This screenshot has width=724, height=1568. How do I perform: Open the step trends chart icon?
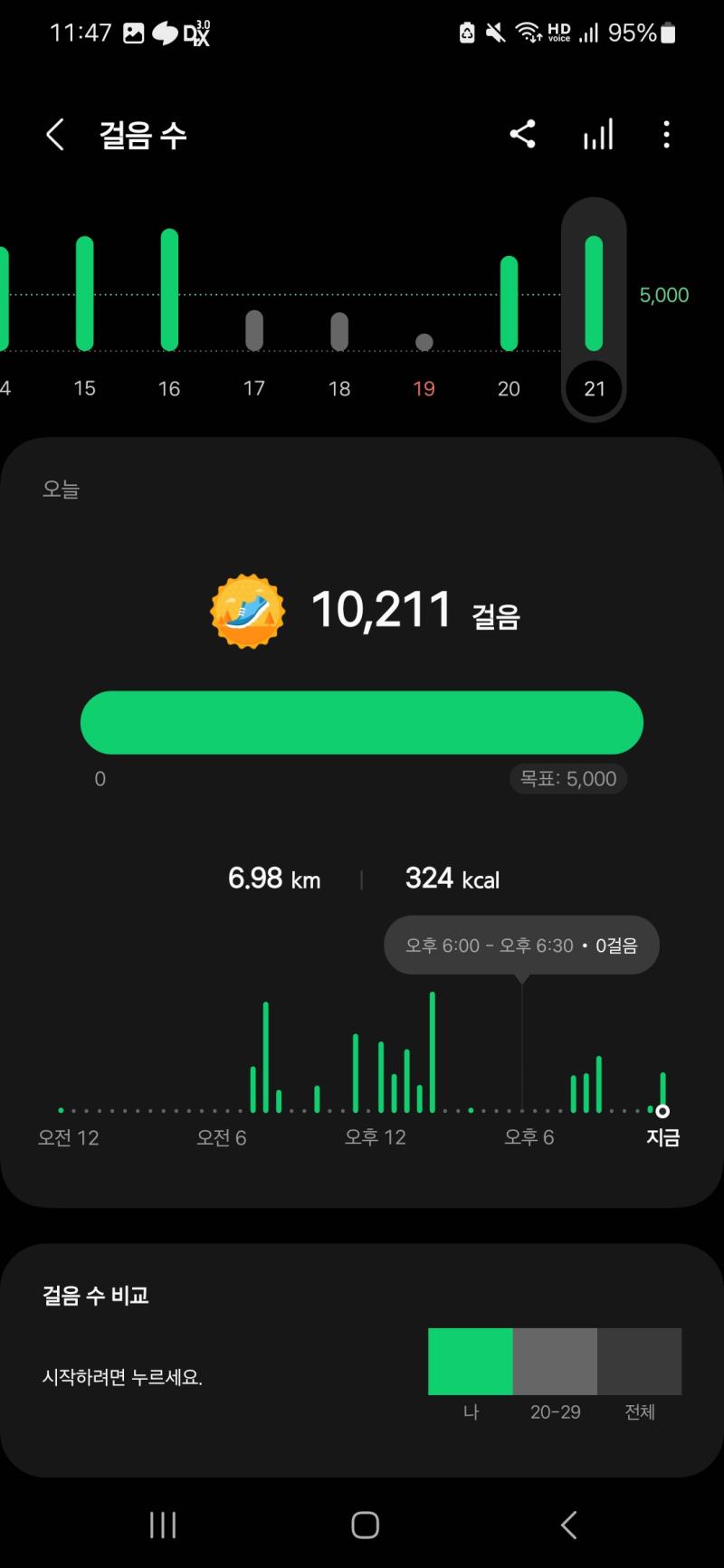tap(598, 135)
